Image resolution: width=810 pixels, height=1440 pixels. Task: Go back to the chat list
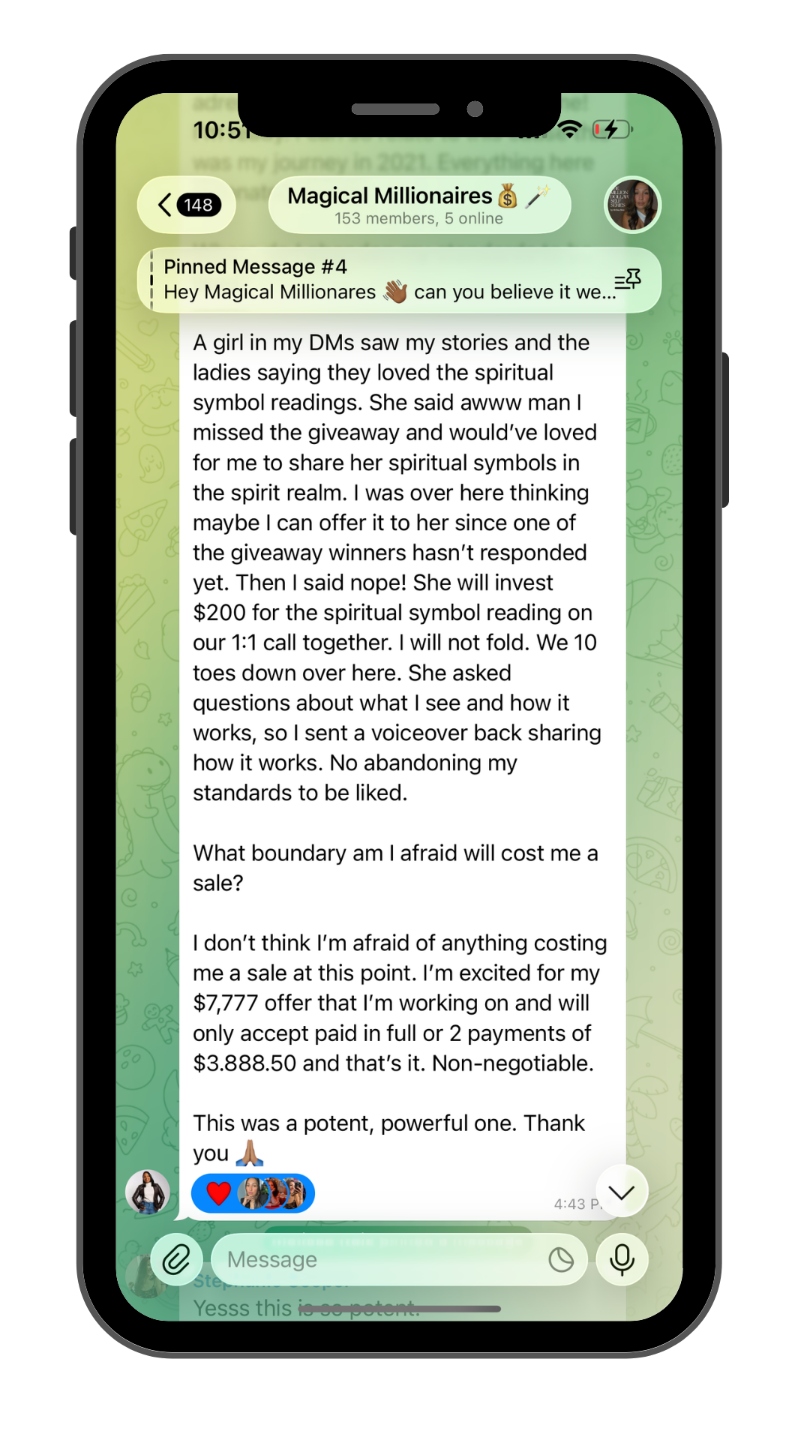(186, 205)
